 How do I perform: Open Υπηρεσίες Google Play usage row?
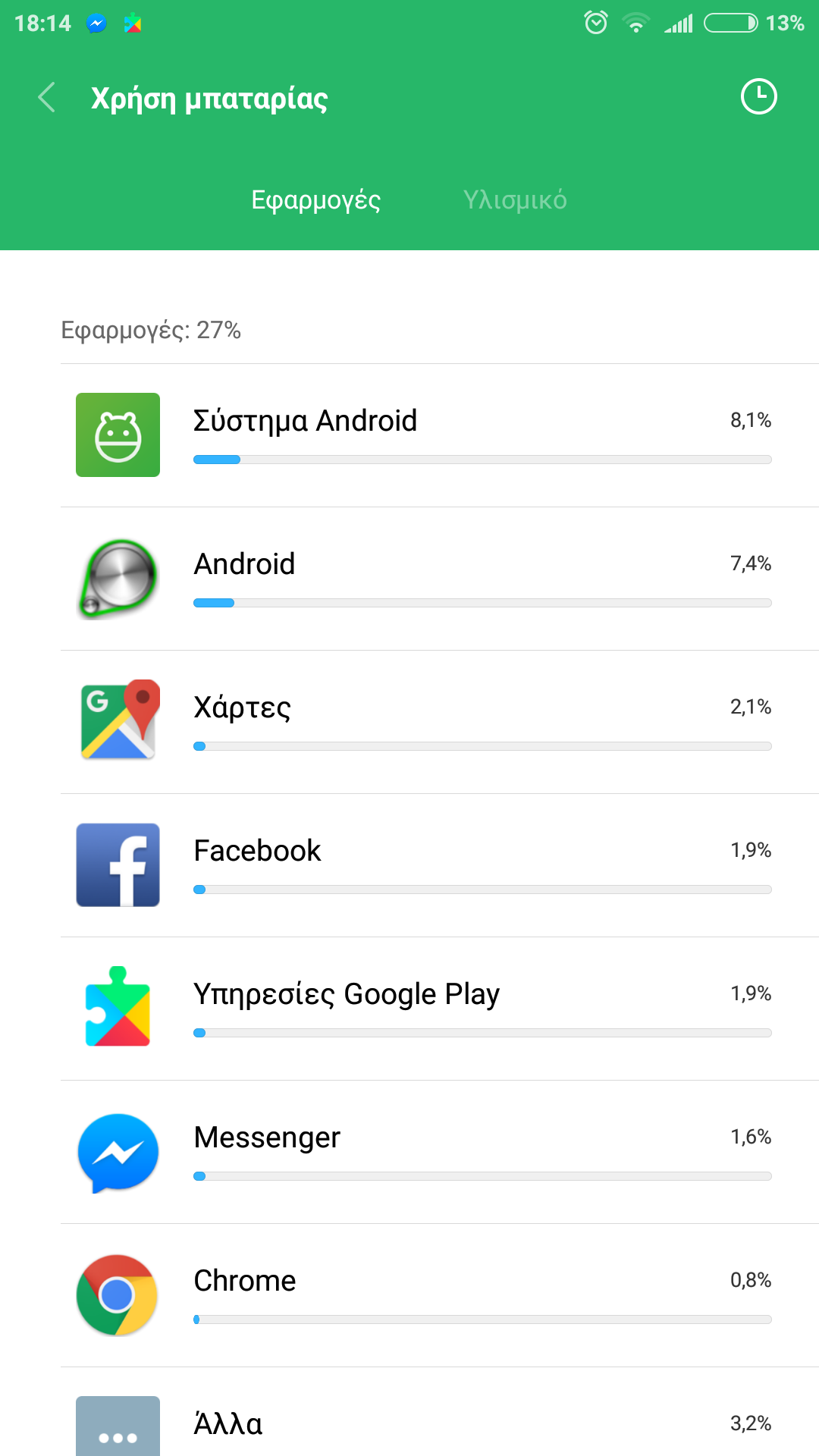pos(440,1009)
